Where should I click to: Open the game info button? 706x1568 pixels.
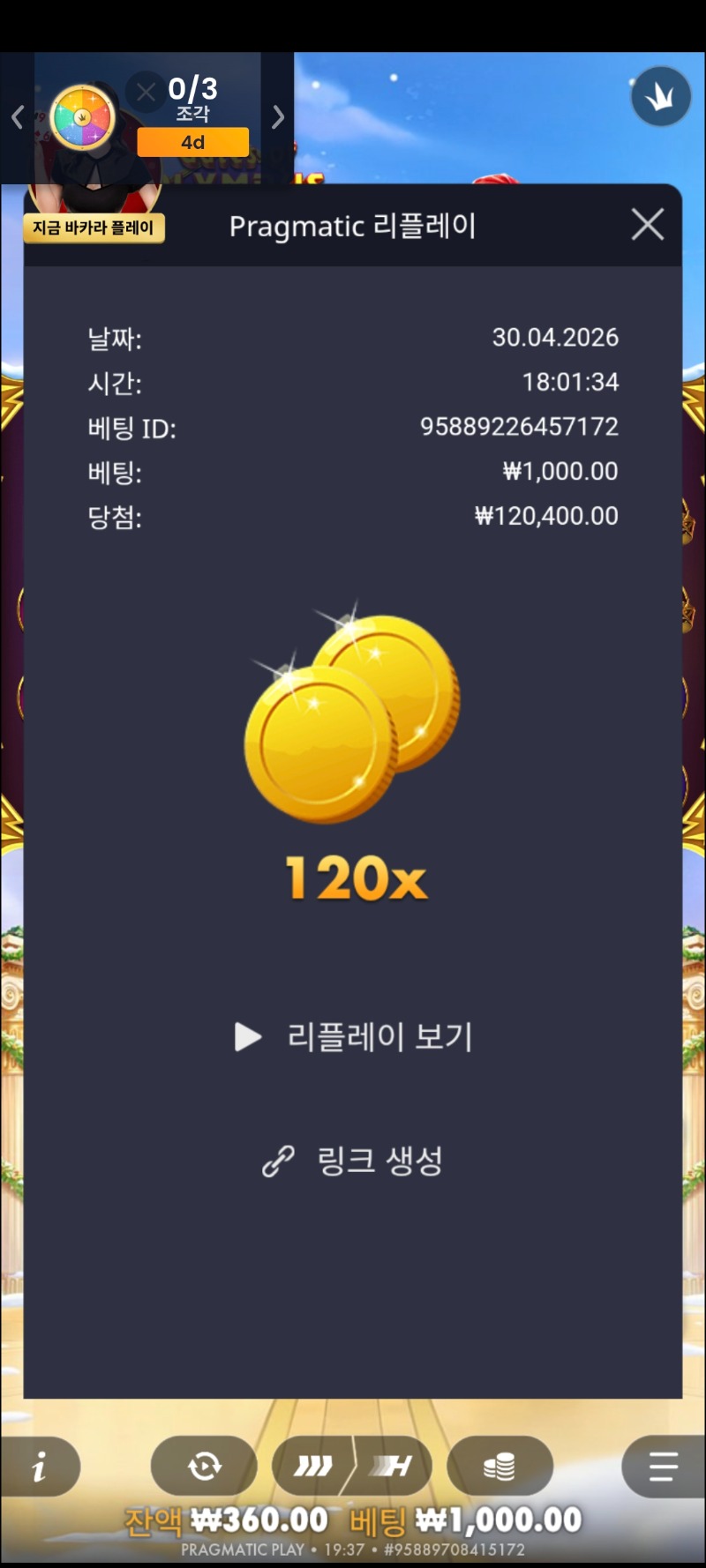[40, 1467]
